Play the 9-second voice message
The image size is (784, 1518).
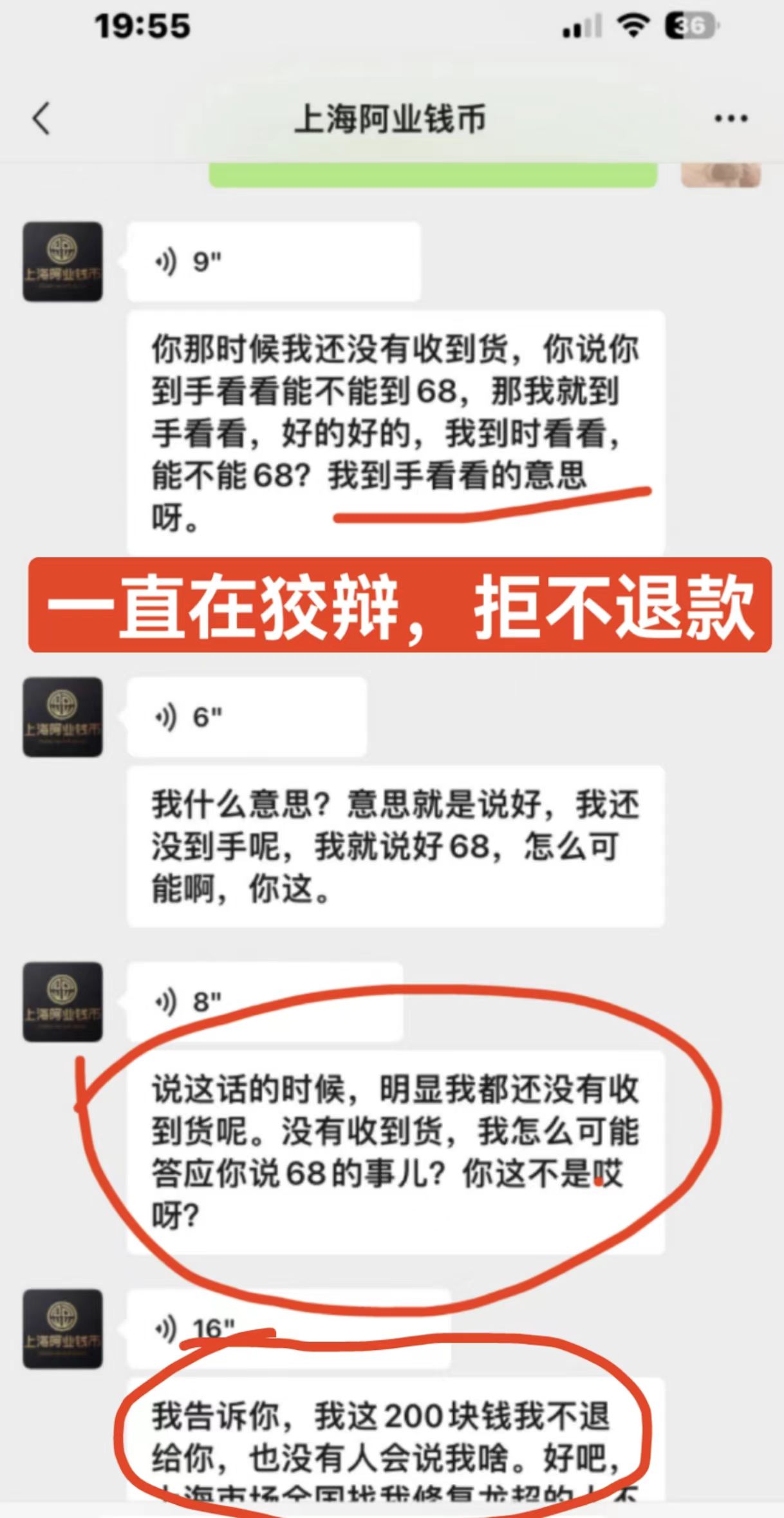(274, 261)
